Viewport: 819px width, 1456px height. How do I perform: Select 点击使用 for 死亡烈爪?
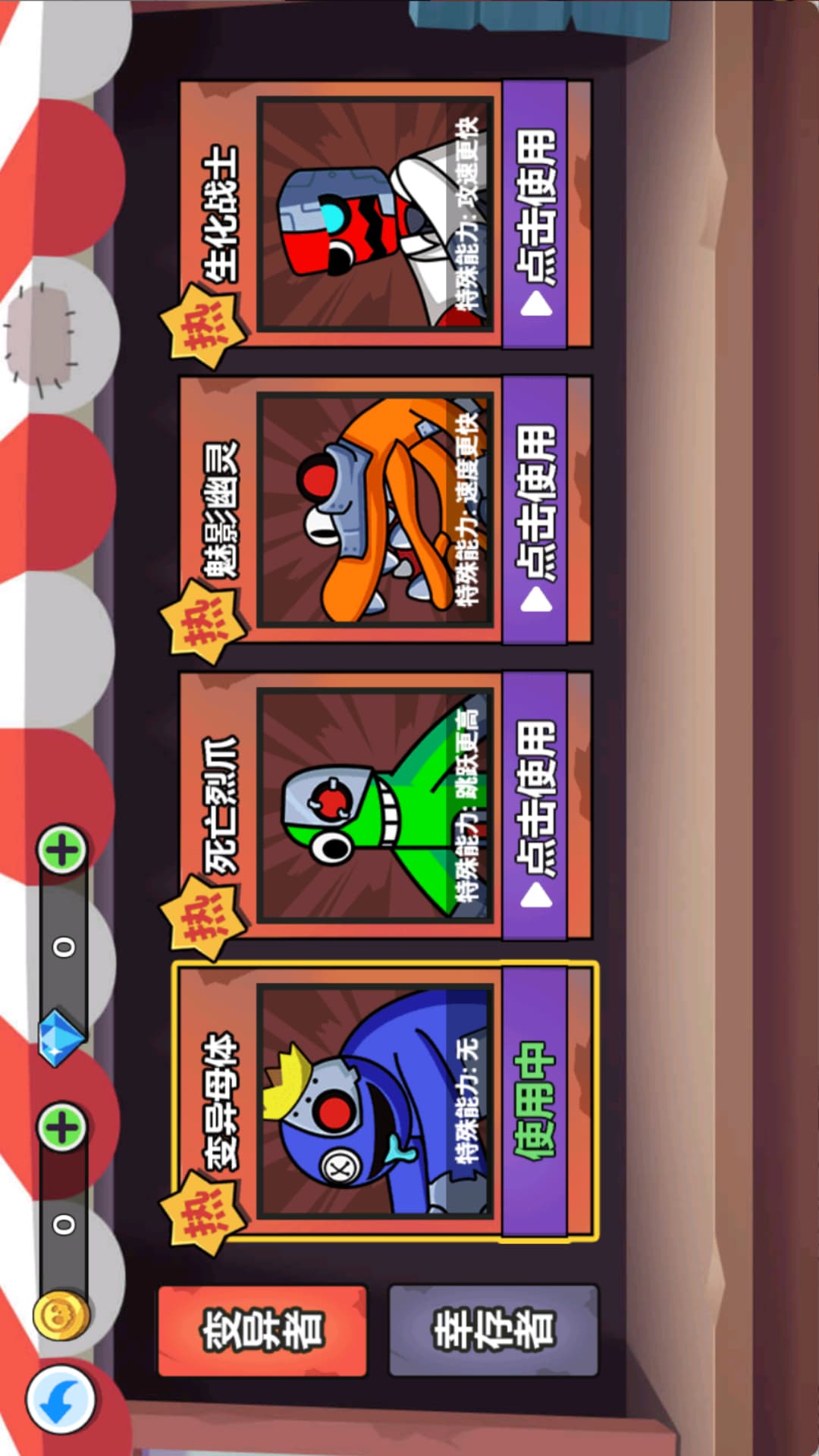pyautogui.click(x=535, y=806)
